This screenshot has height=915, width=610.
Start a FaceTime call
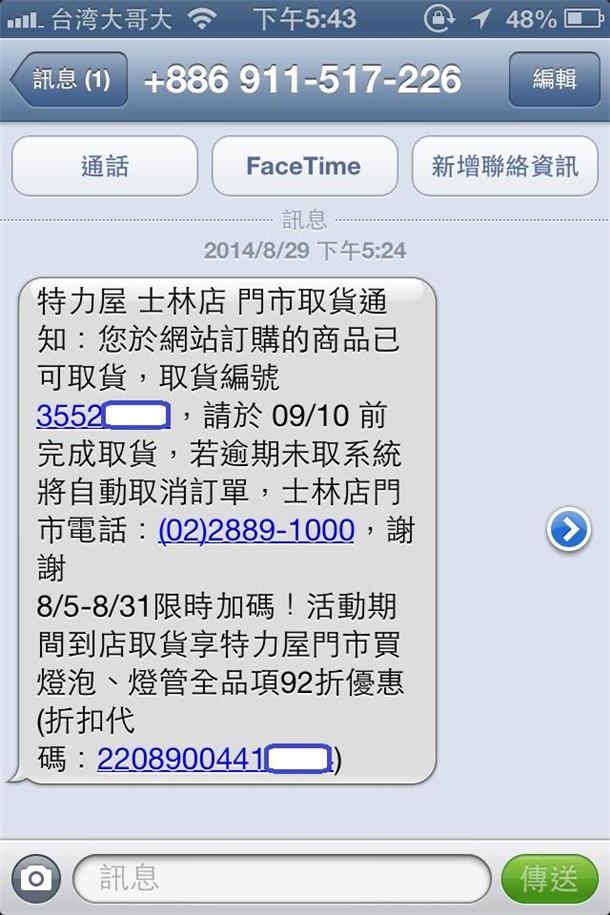pyautogui.click(x=304, y=166)
